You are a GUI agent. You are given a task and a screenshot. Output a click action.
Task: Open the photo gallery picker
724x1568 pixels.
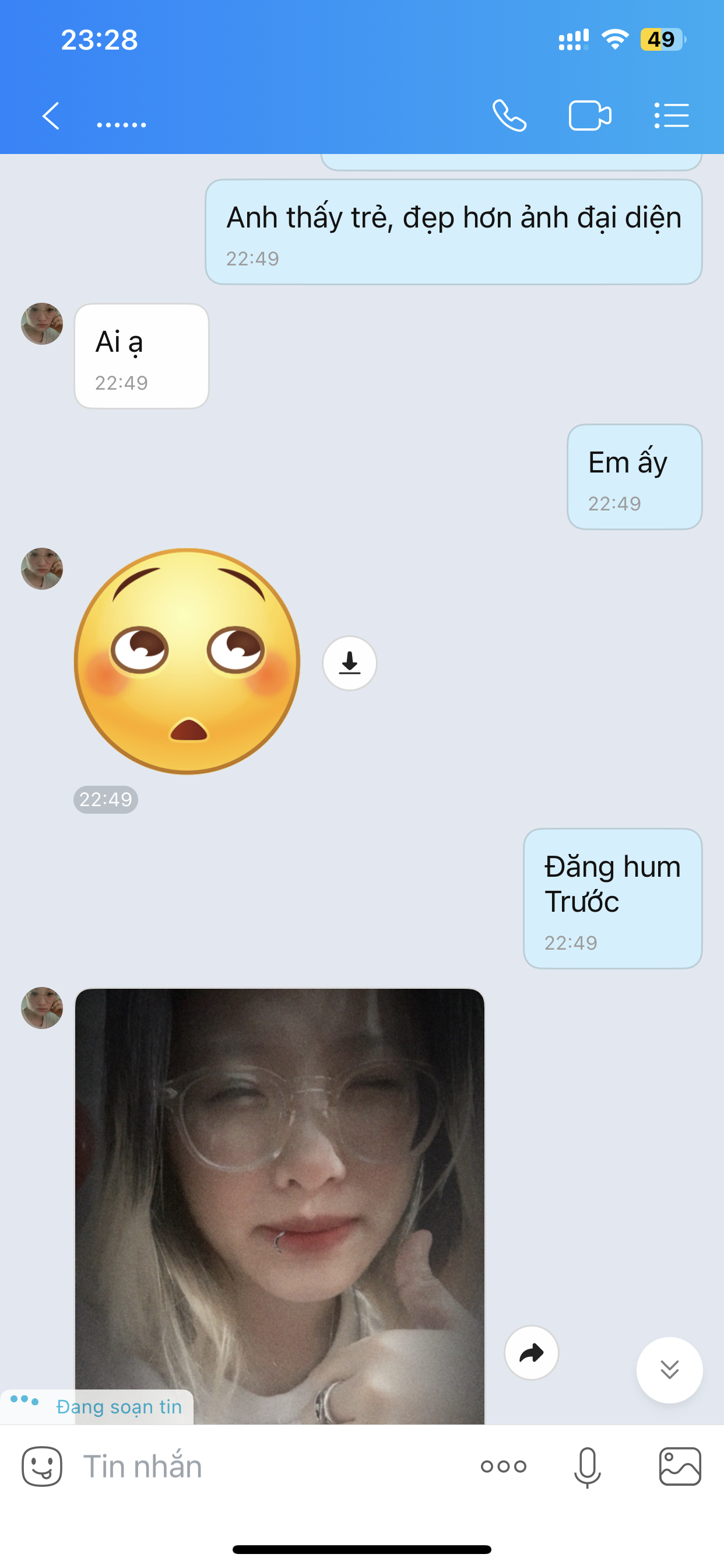[x=680, y=1467]
